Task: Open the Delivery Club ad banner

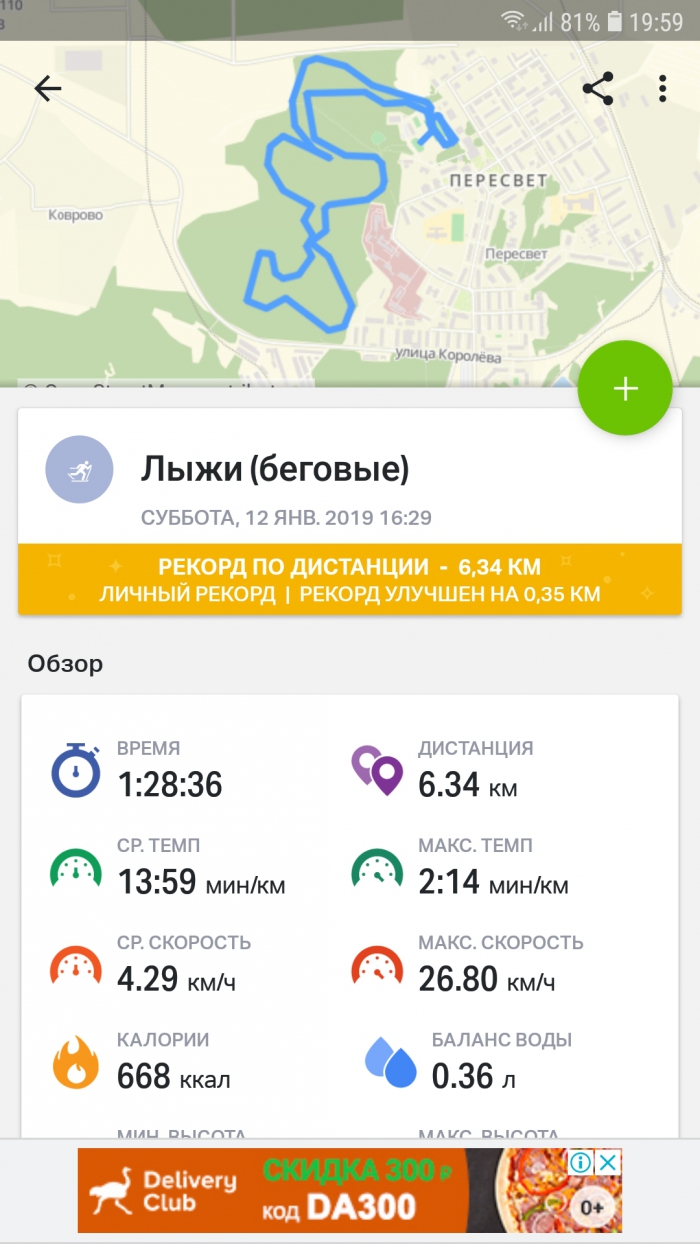Action: click(x=300, y=1190)
